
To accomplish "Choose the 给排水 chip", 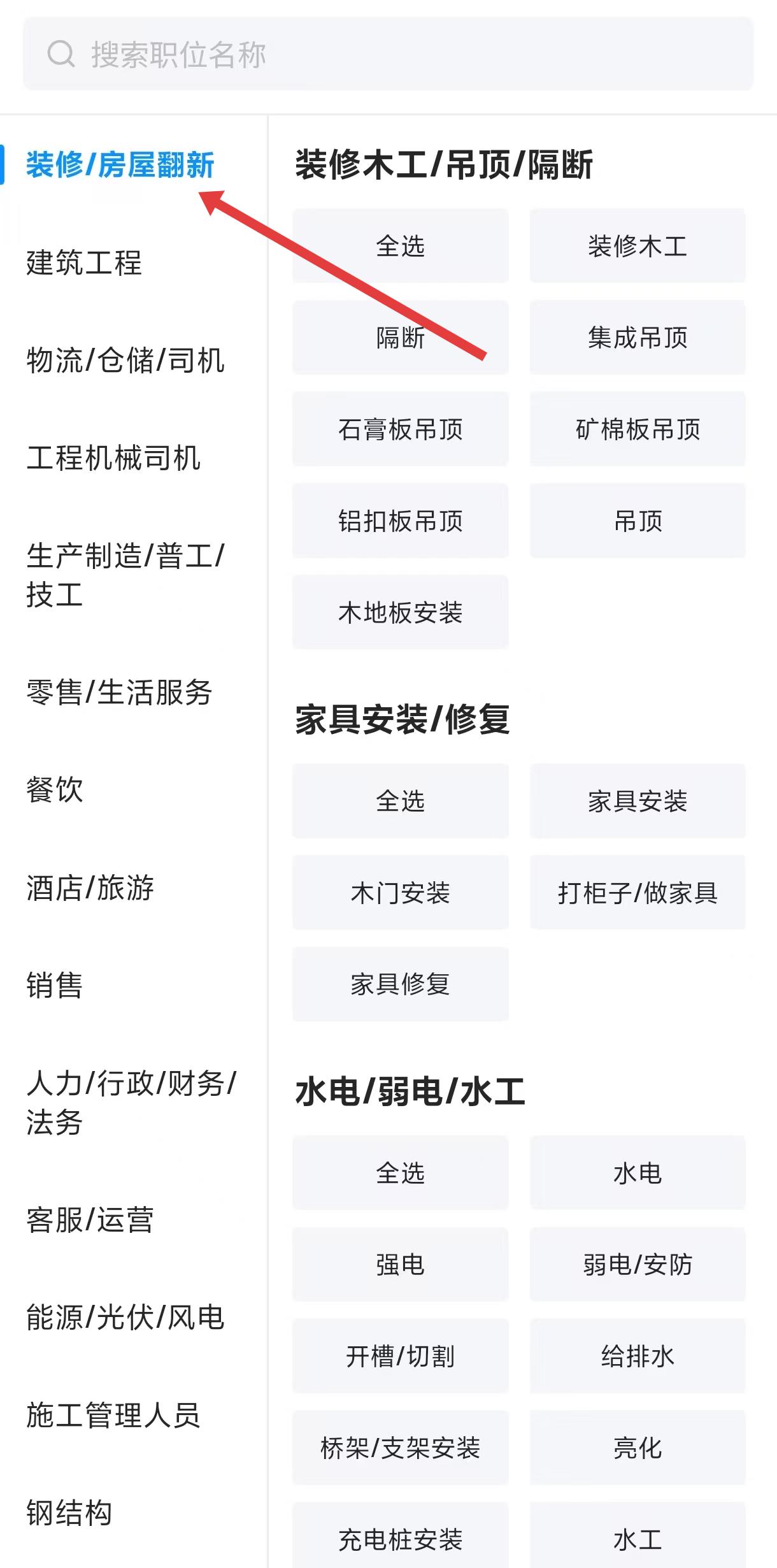I will pos(638,1356).
